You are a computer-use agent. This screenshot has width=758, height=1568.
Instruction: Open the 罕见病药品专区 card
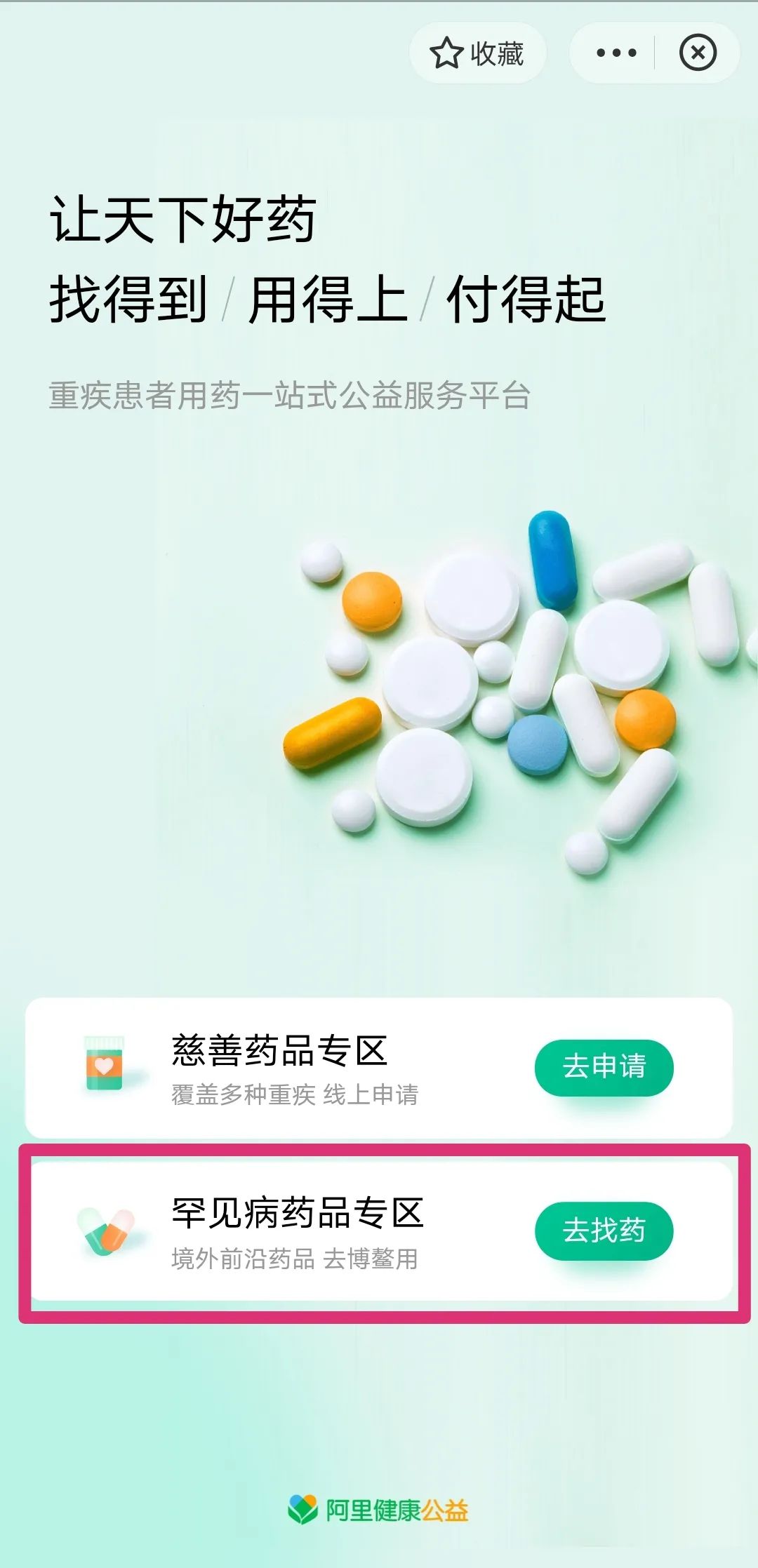pos(295,1231)
